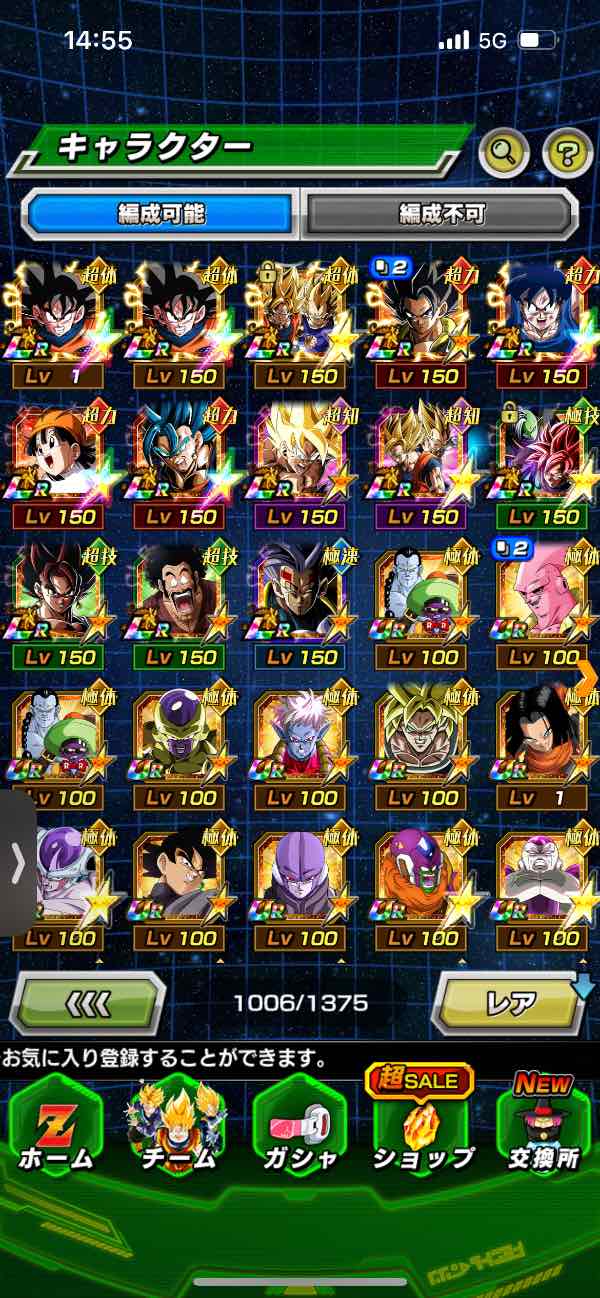Switch to the 編成不可 tab
The height and width of the screenshot is (1298, 600).
point(441,213)
